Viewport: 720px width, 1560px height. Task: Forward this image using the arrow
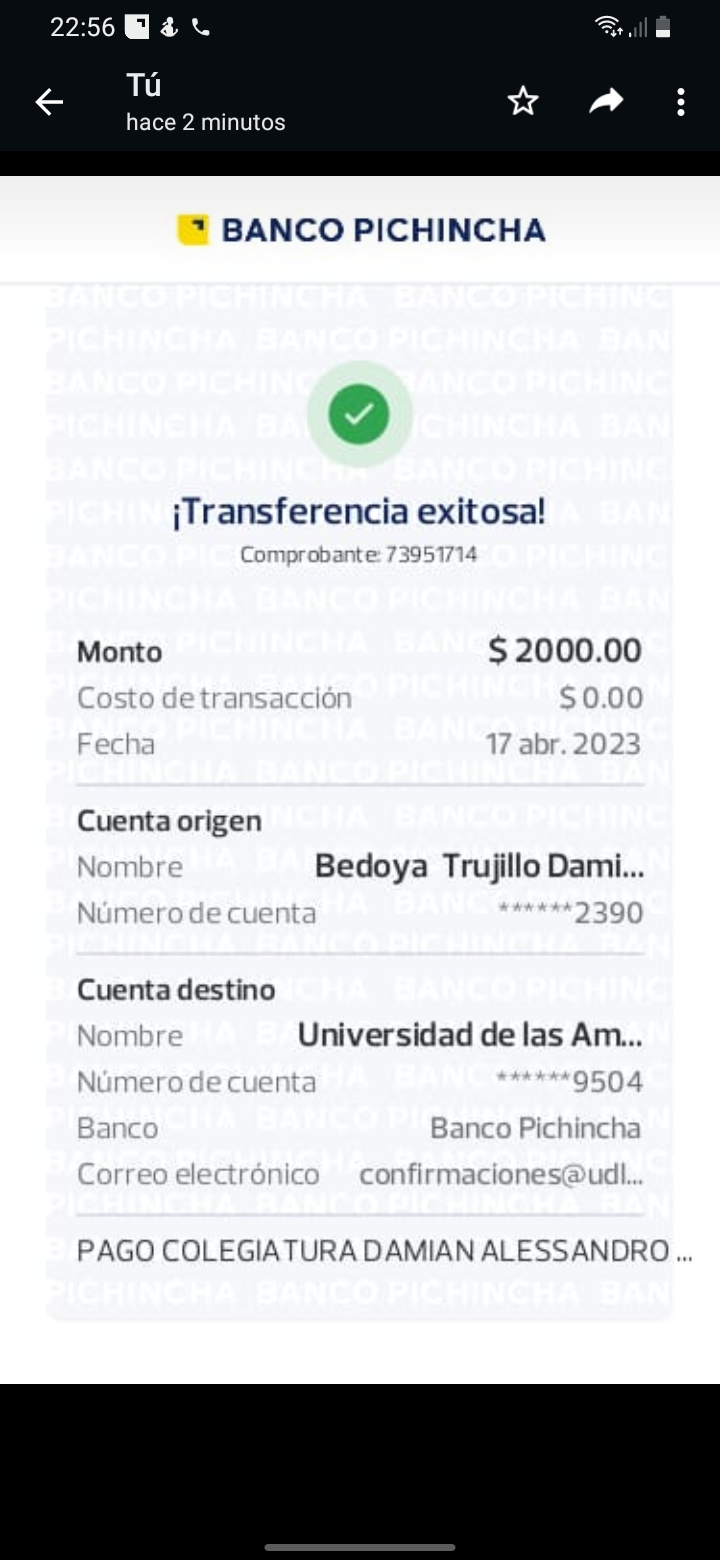pyautogui.click(x=606, y=101)
